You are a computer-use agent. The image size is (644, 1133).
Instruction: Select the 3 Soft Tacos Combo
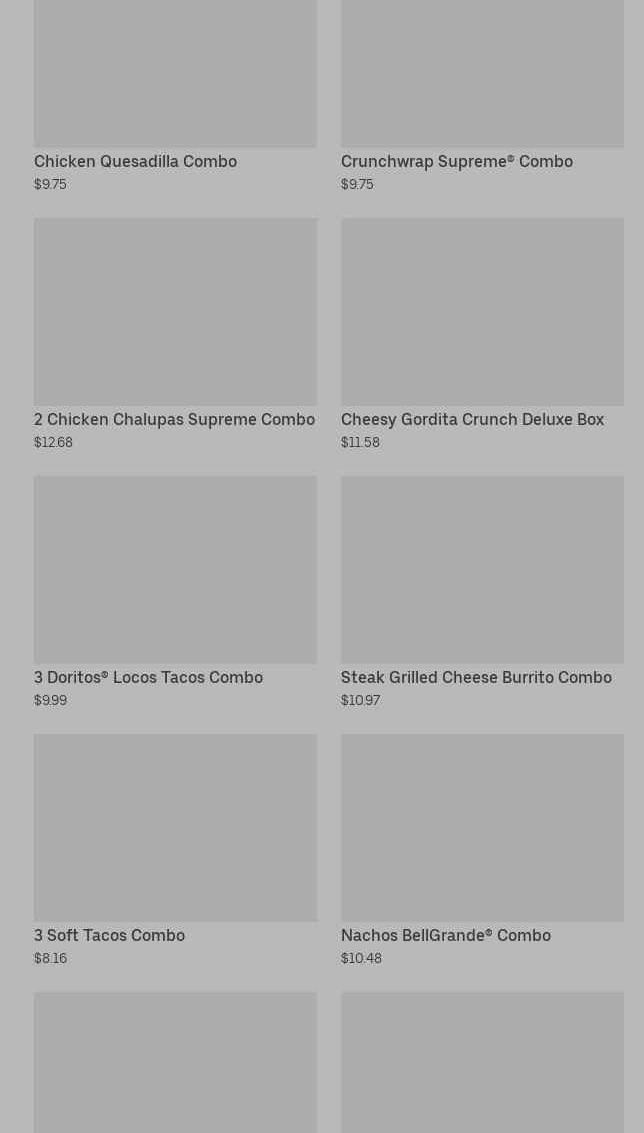175,850
